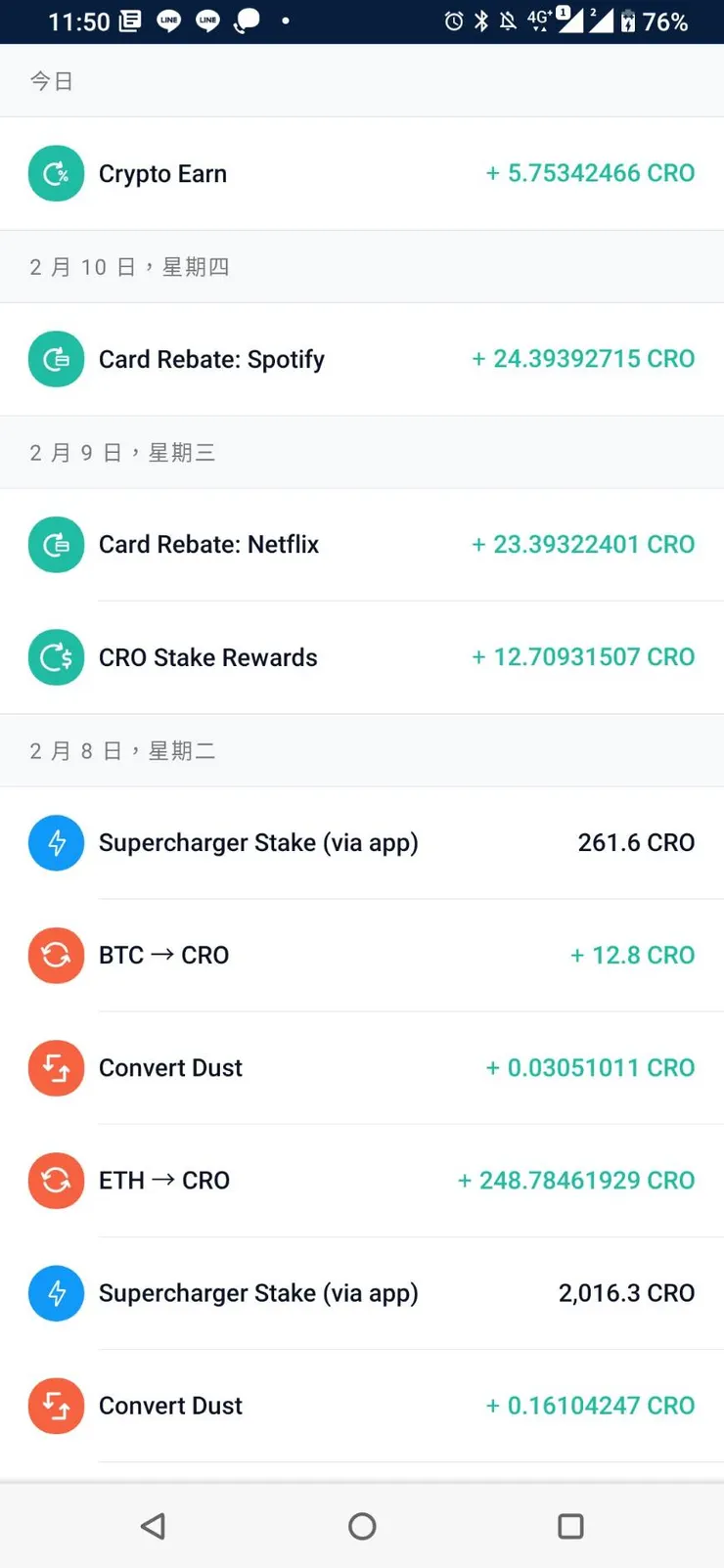Image resolution: width=724 pixels, height=1568 pixels.
Task: Tap the blue Supercharger Stake lightning icon
Action: 56,842
